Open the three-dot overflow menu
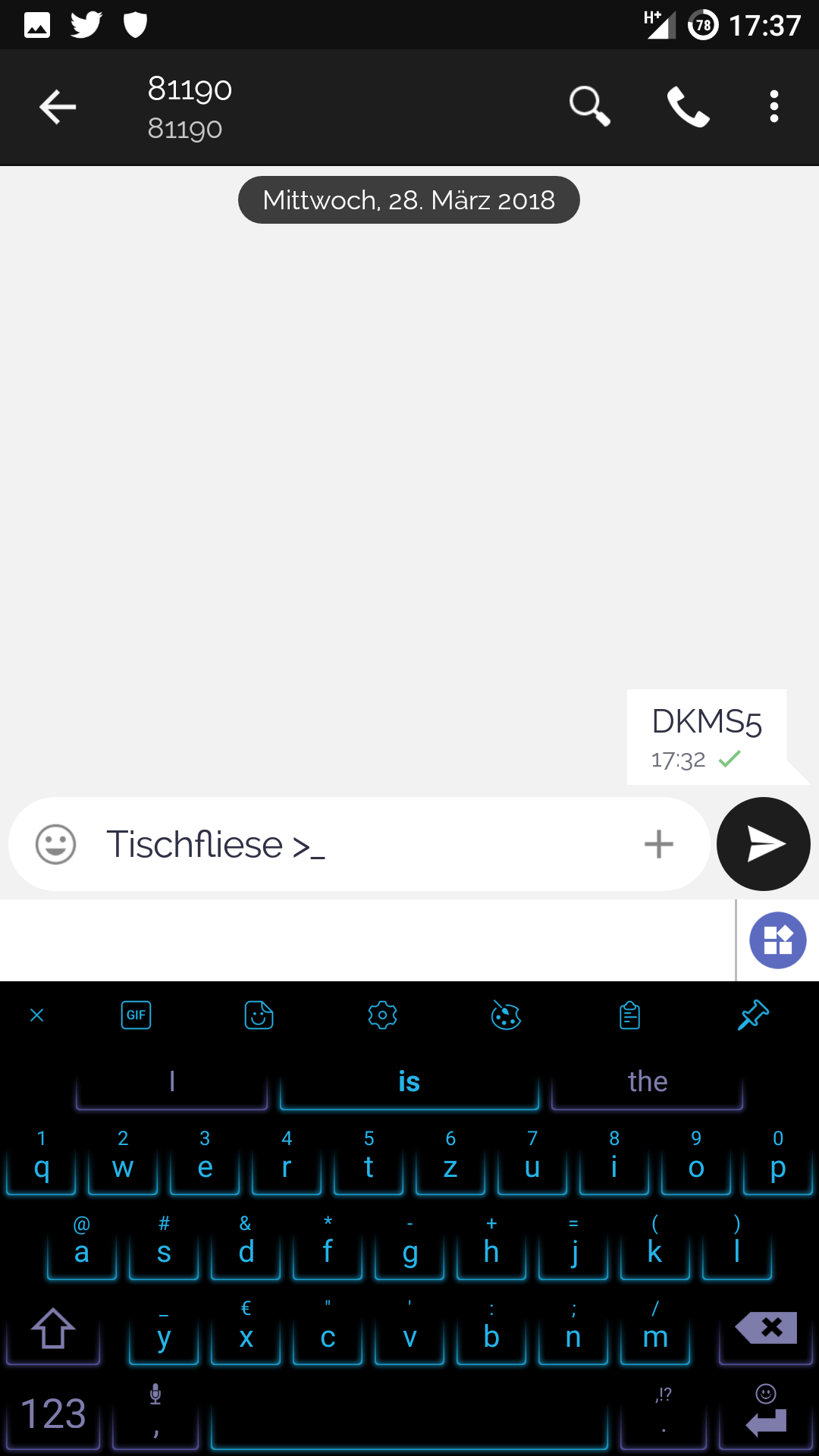Image resolution: width=819 pixels, height=1456 pixels. pos(773,106)
